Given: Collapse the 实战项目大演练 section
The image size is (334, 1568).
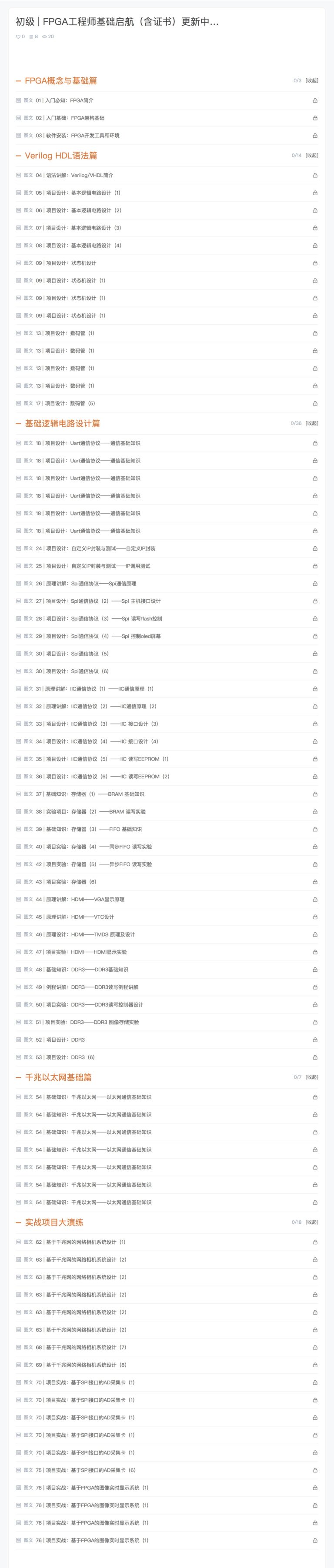Looking at the screenshot, I should tap(311, 1222).
